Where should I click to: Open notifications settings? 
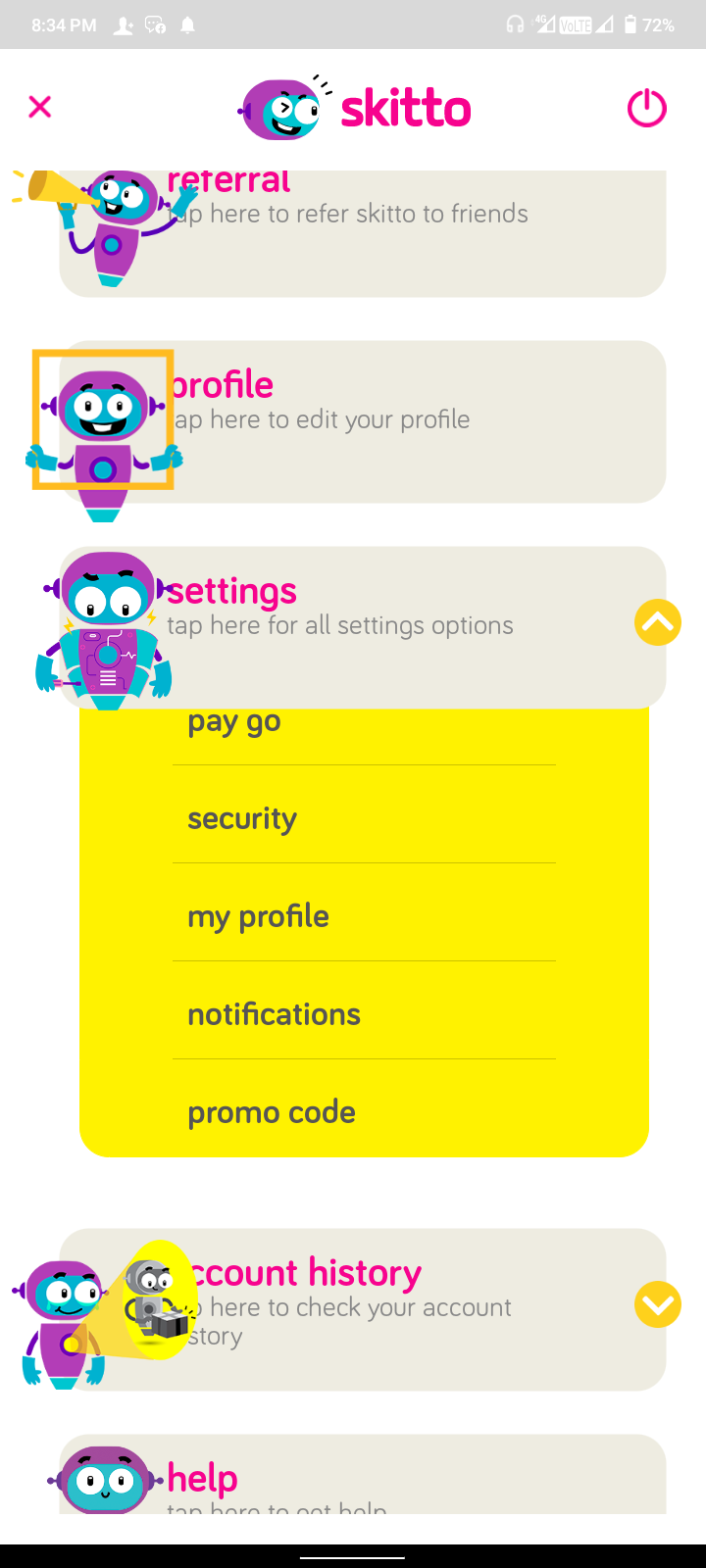tap(363, 1014)
